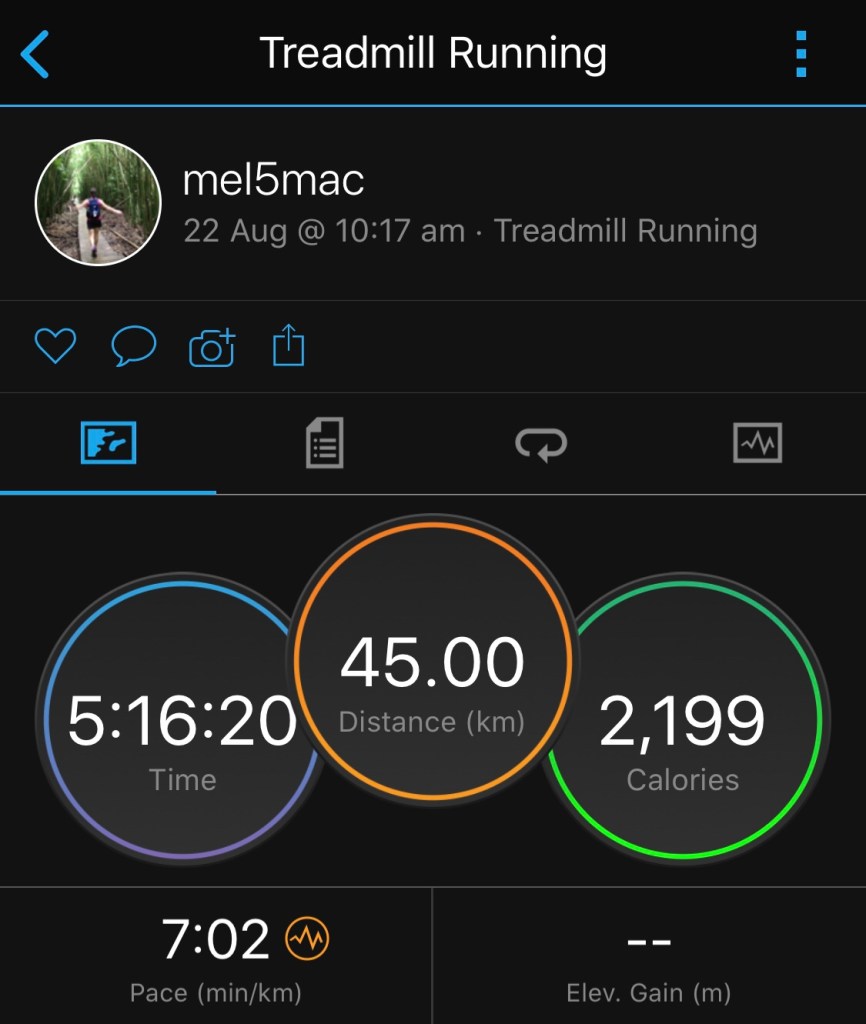Viewport: 866px width, 1024px height.
Task: Switch to the laps tab
Action: coord(541,442)
